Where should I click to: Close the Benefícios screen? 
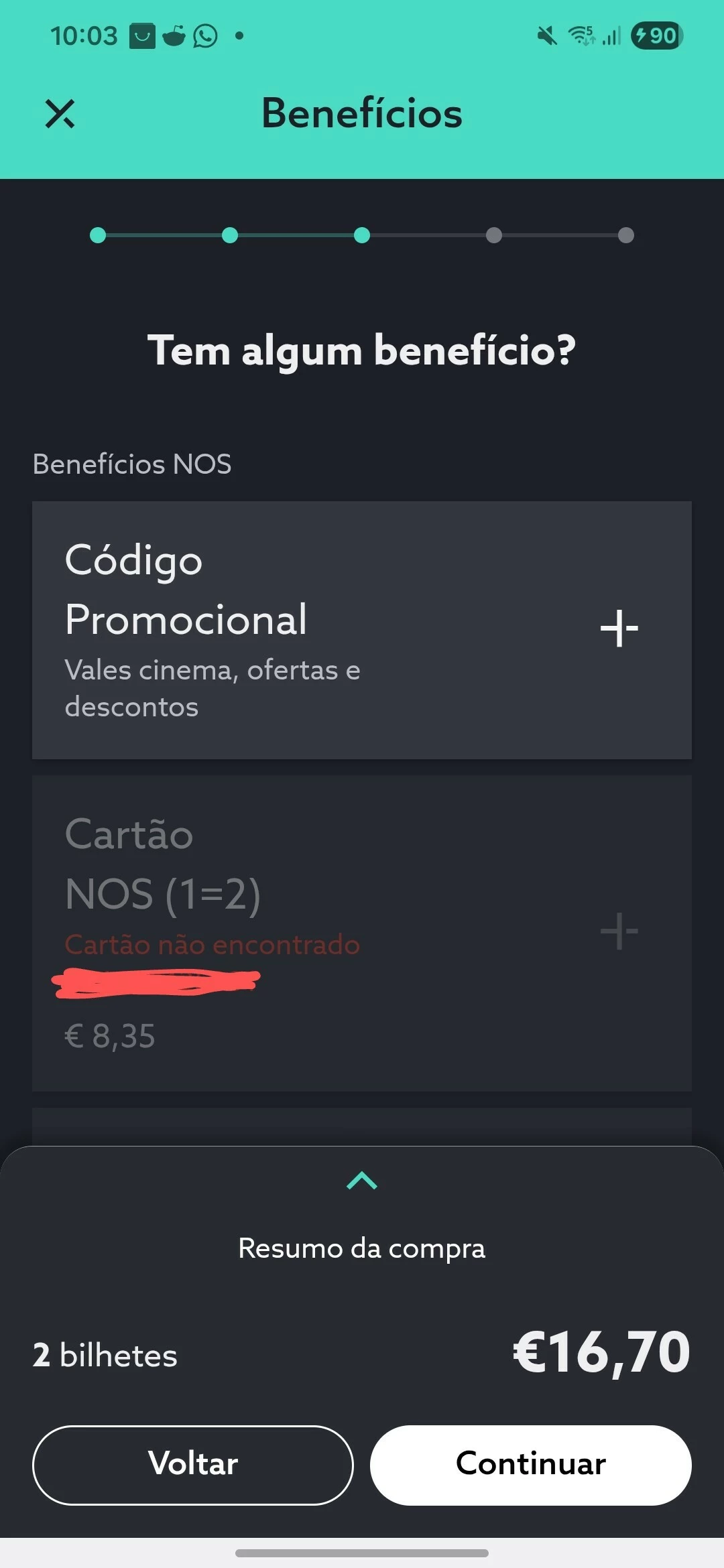click(x=60, y=113)
